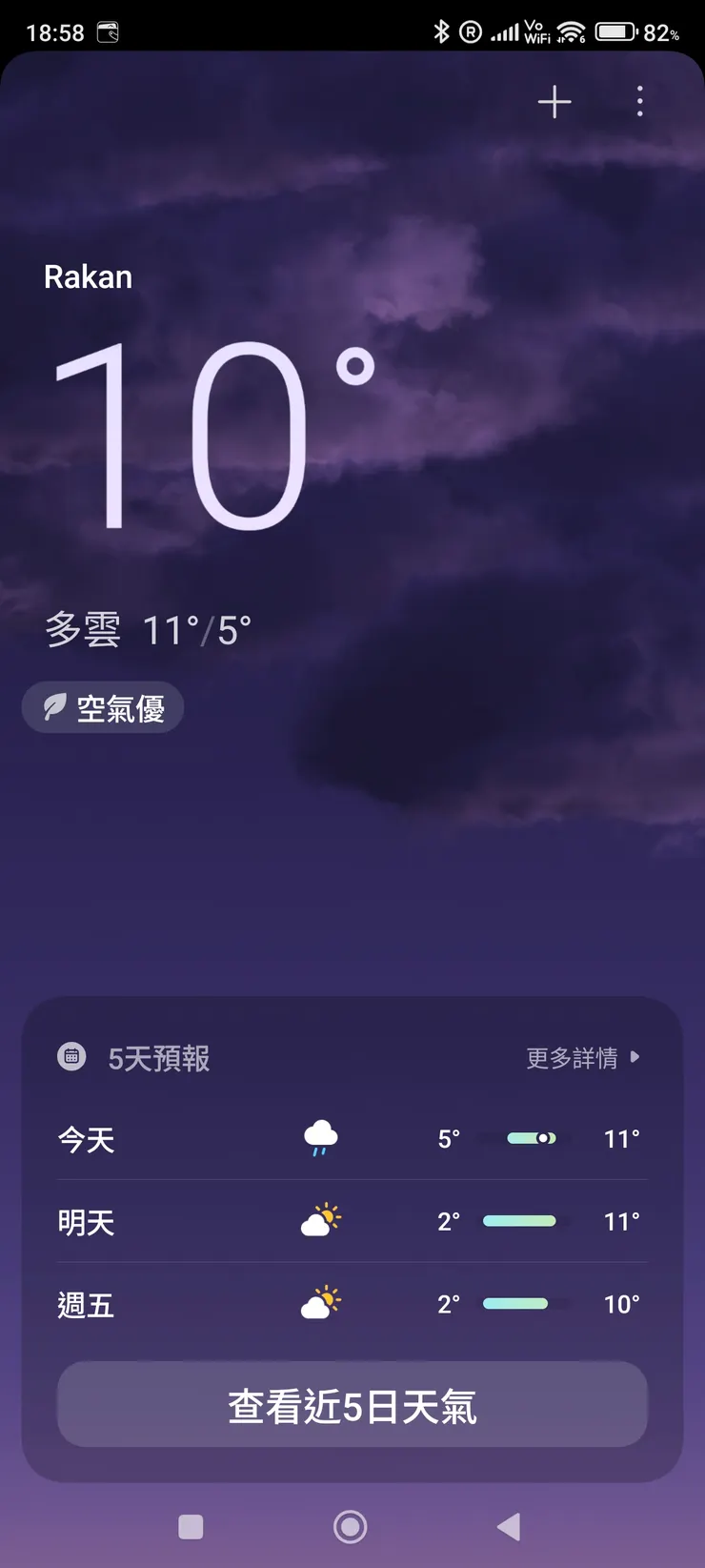Tap the Bluetooth icon in the status bar

(440, 31)
